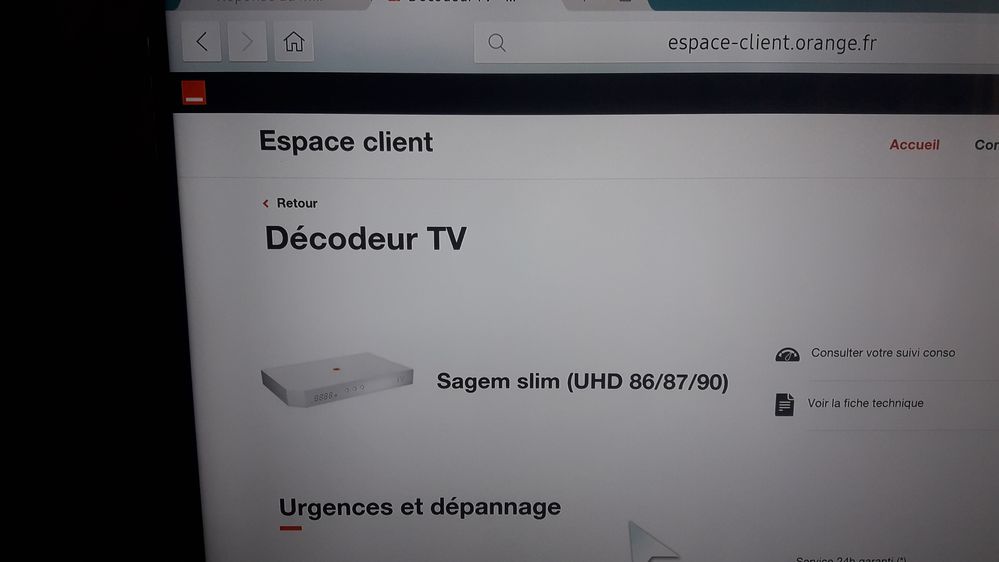
Task: Open the Accueil tab
Action: pos(914,144)
